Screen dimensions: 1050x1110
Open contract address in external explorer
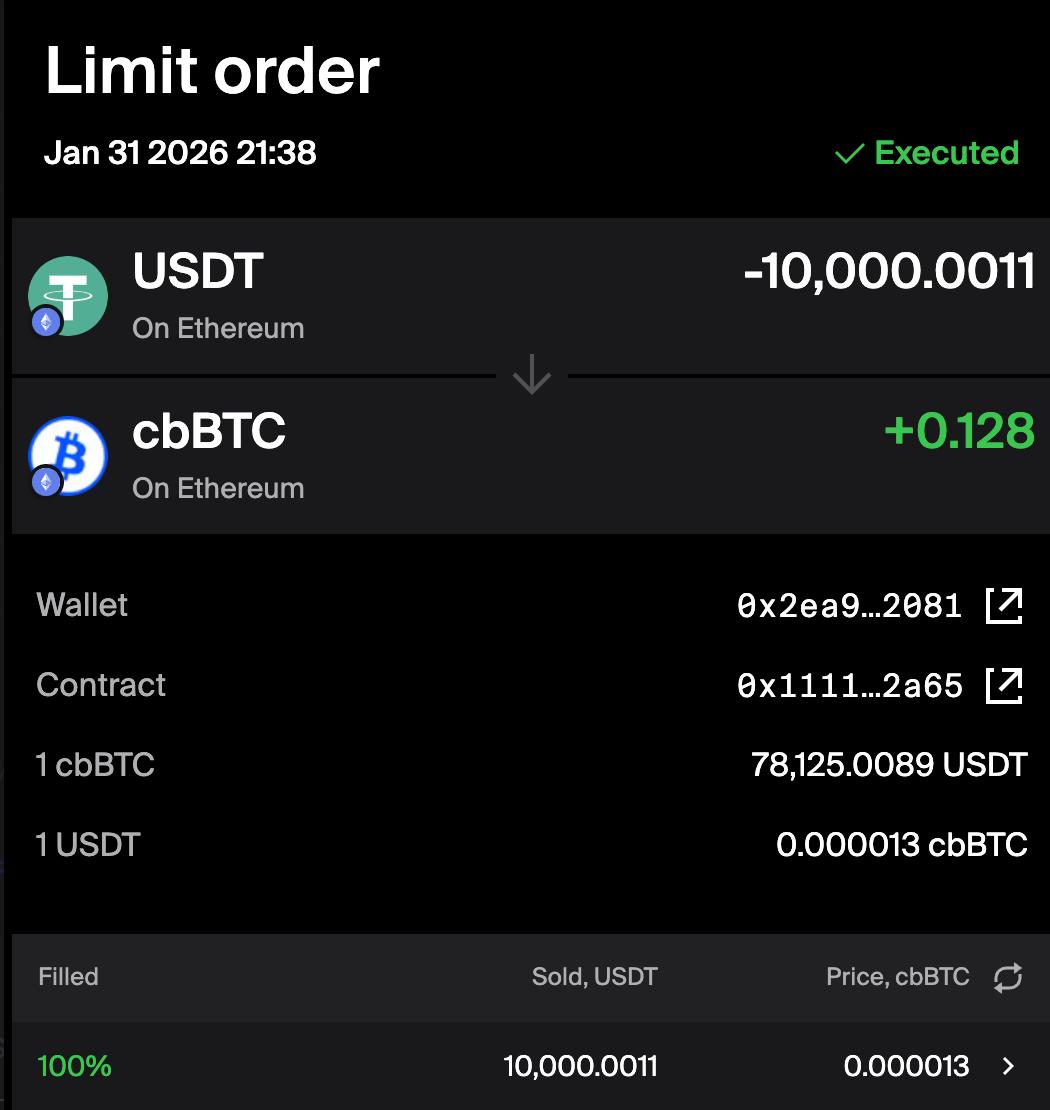coord(1004,685)
